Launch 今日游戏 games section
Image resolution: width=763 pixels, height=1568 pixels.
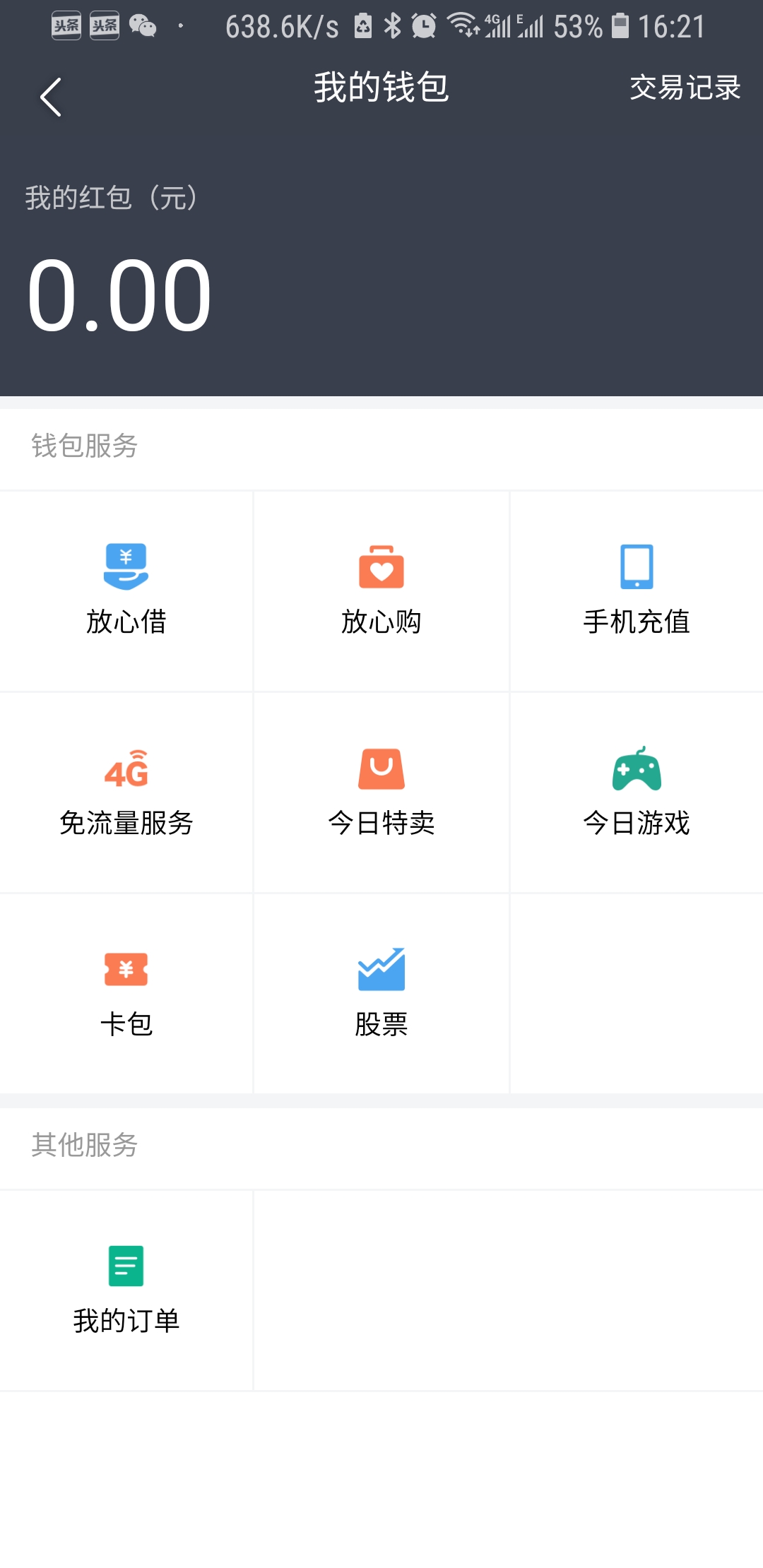(x=637, y=792)
